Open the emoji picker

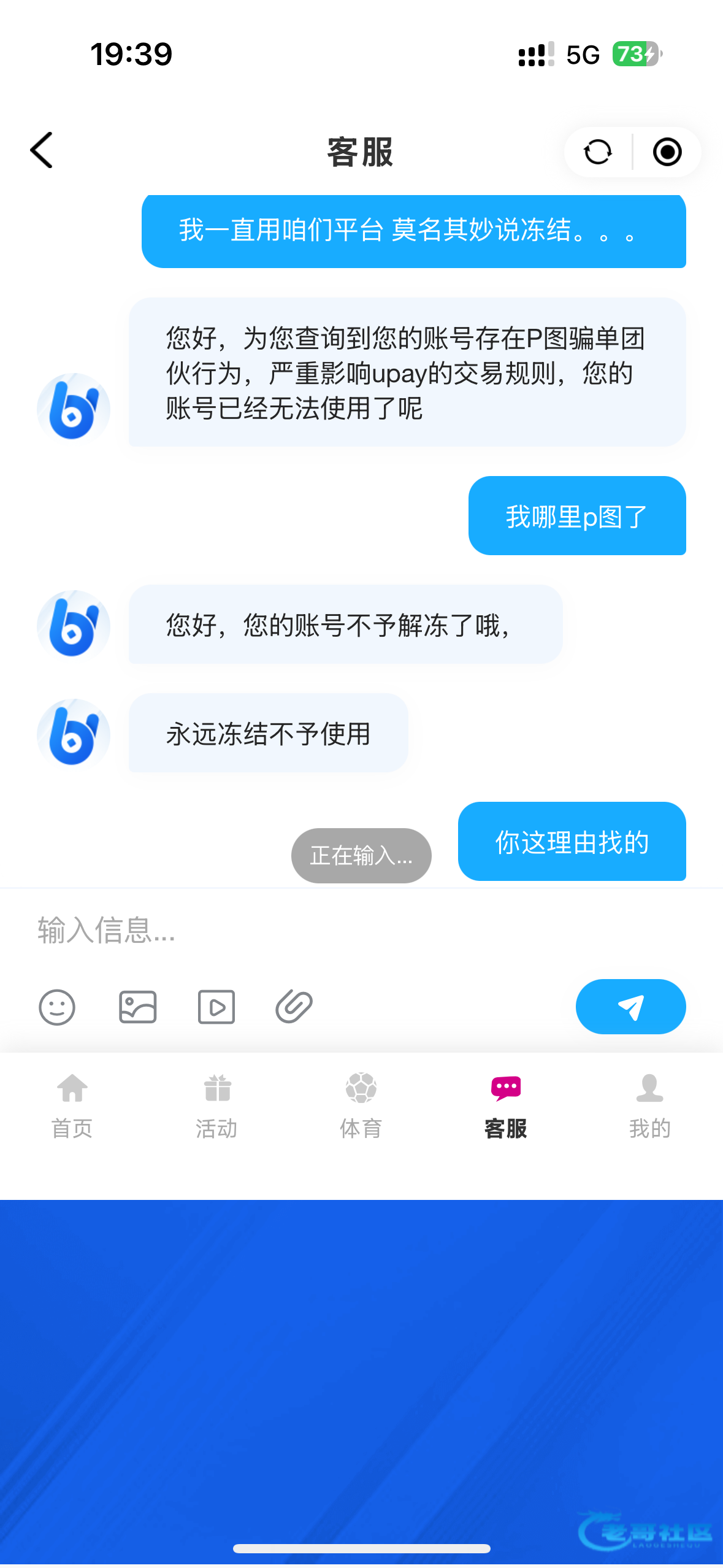click(x=57, y=1007)
